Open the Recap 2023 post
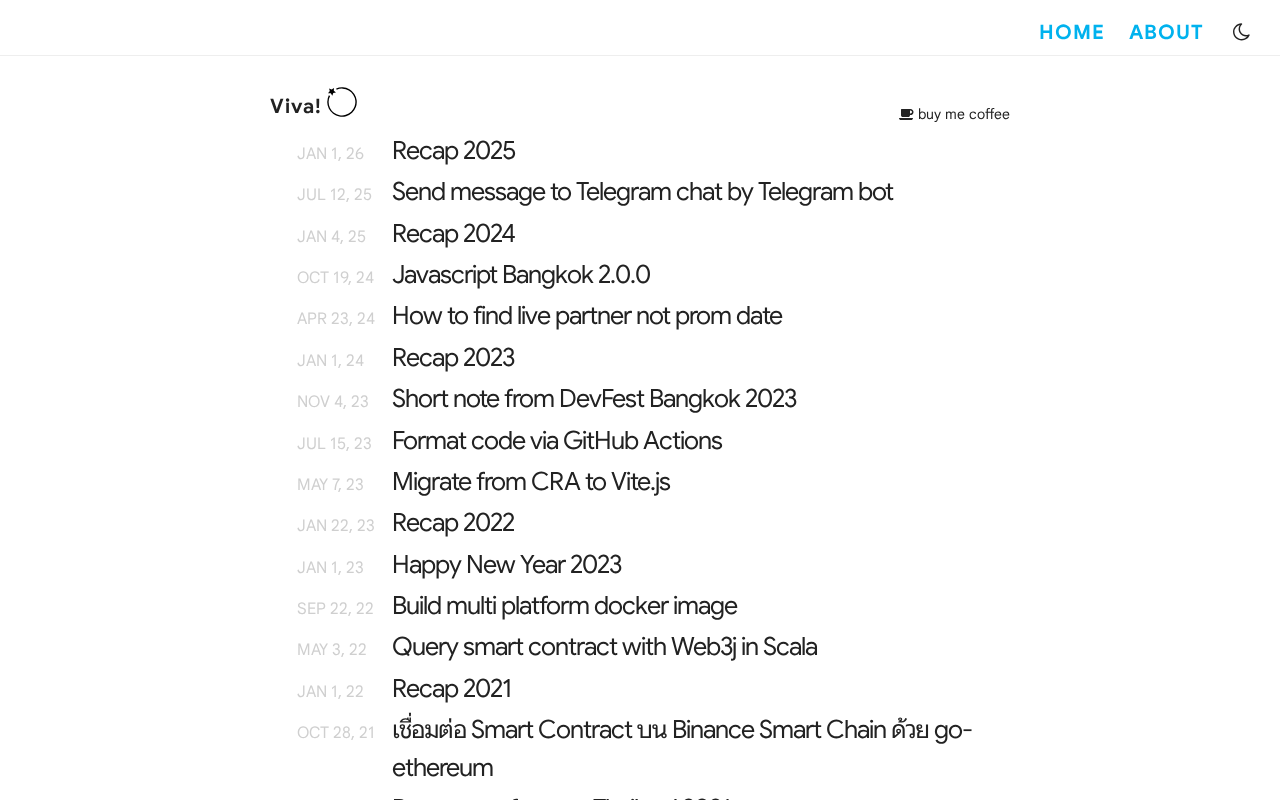 pyautogui.click(x=453, y=358)
